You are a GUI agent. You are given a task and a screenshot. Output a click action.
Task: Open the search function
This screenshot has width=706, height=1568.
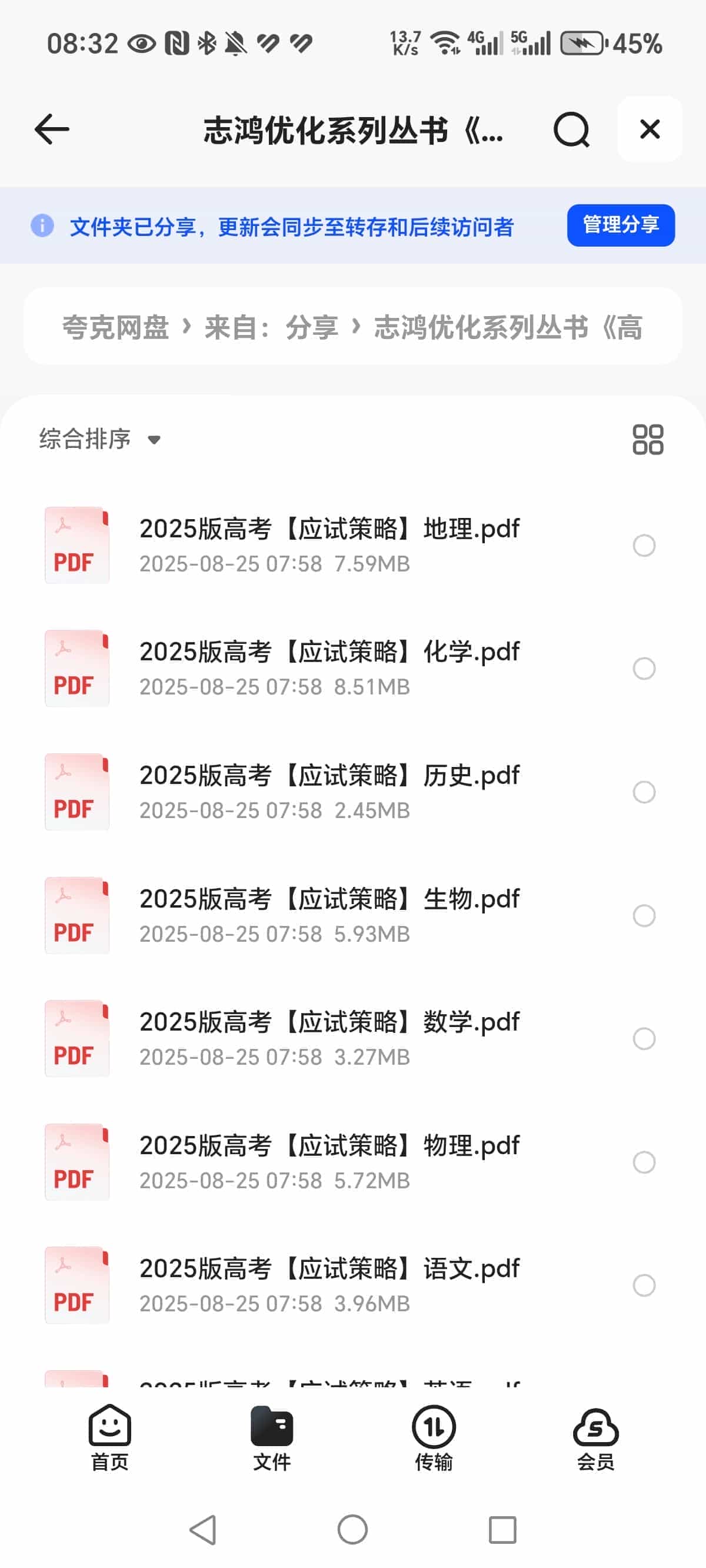pos(571,129)
